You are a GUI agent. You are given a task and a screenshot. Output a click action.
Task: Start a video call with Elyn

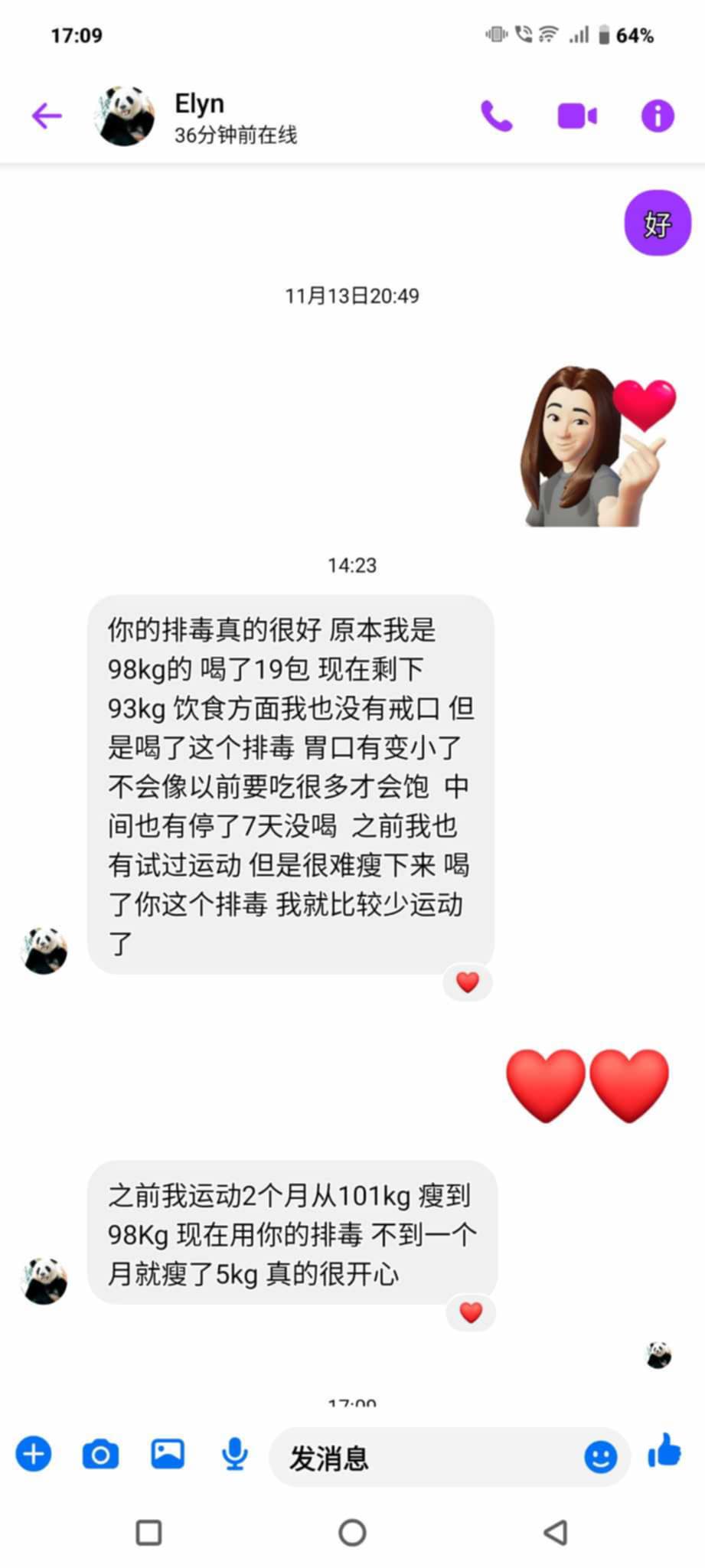577,116
